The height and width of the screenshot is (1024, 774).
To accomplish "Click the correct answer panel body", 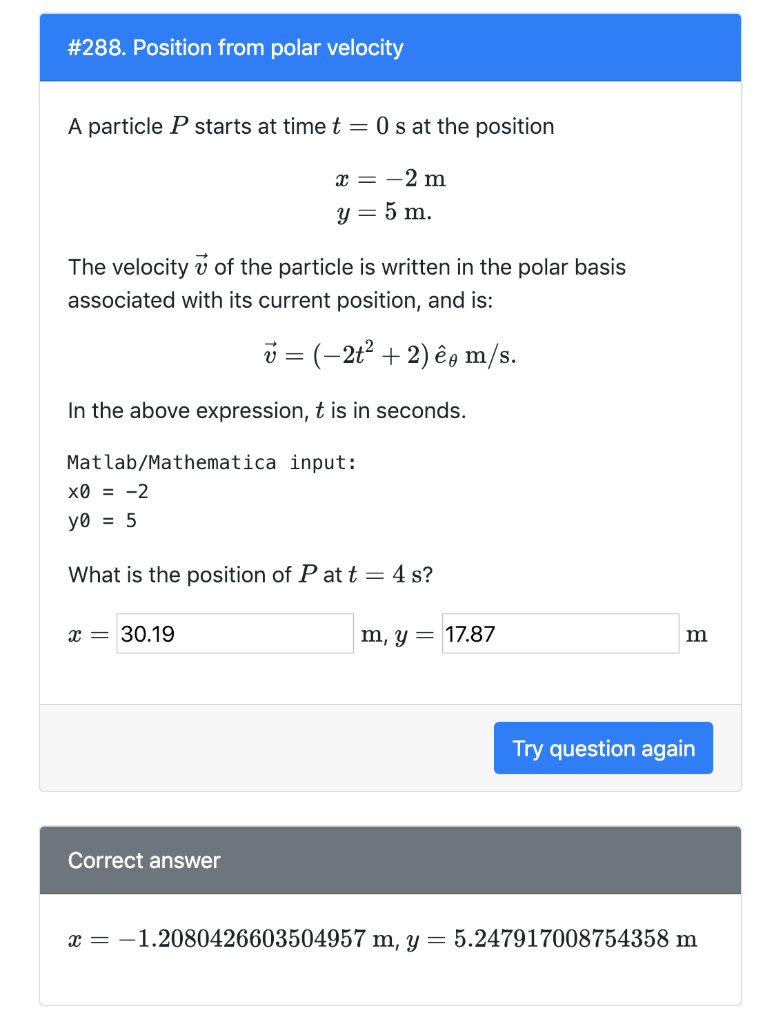I will click(390, 939).
